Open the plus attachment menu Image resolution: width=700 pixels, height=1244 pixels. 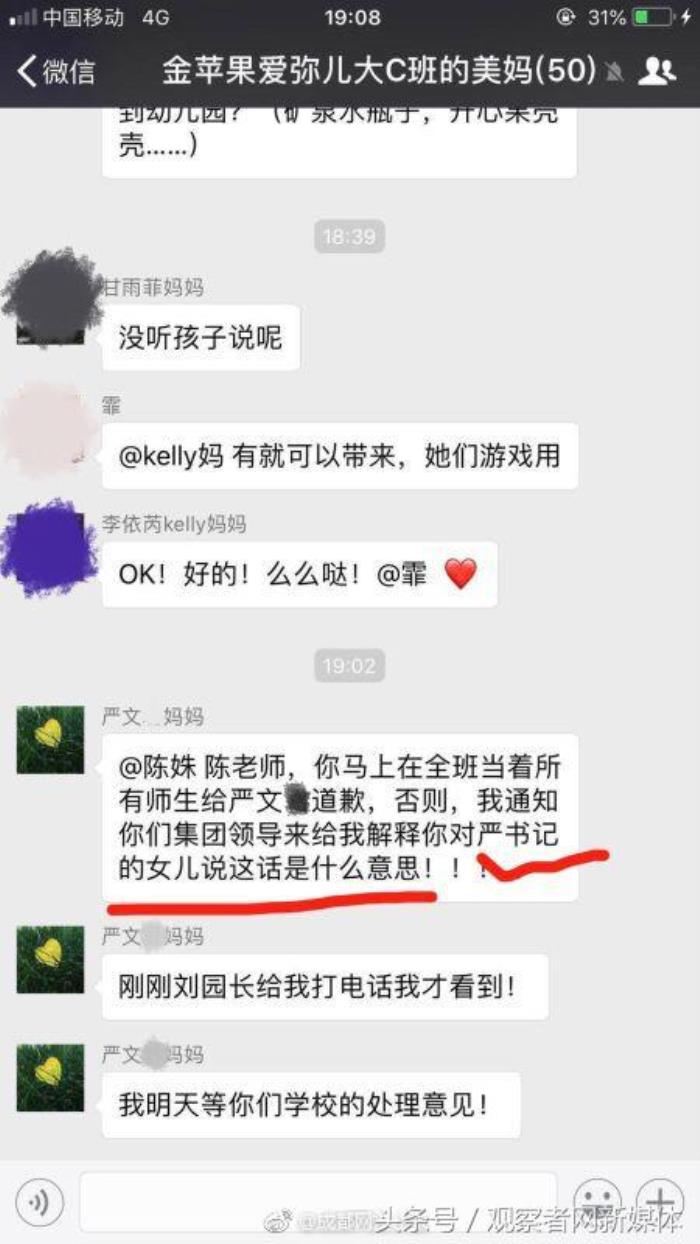point(660,1201)
